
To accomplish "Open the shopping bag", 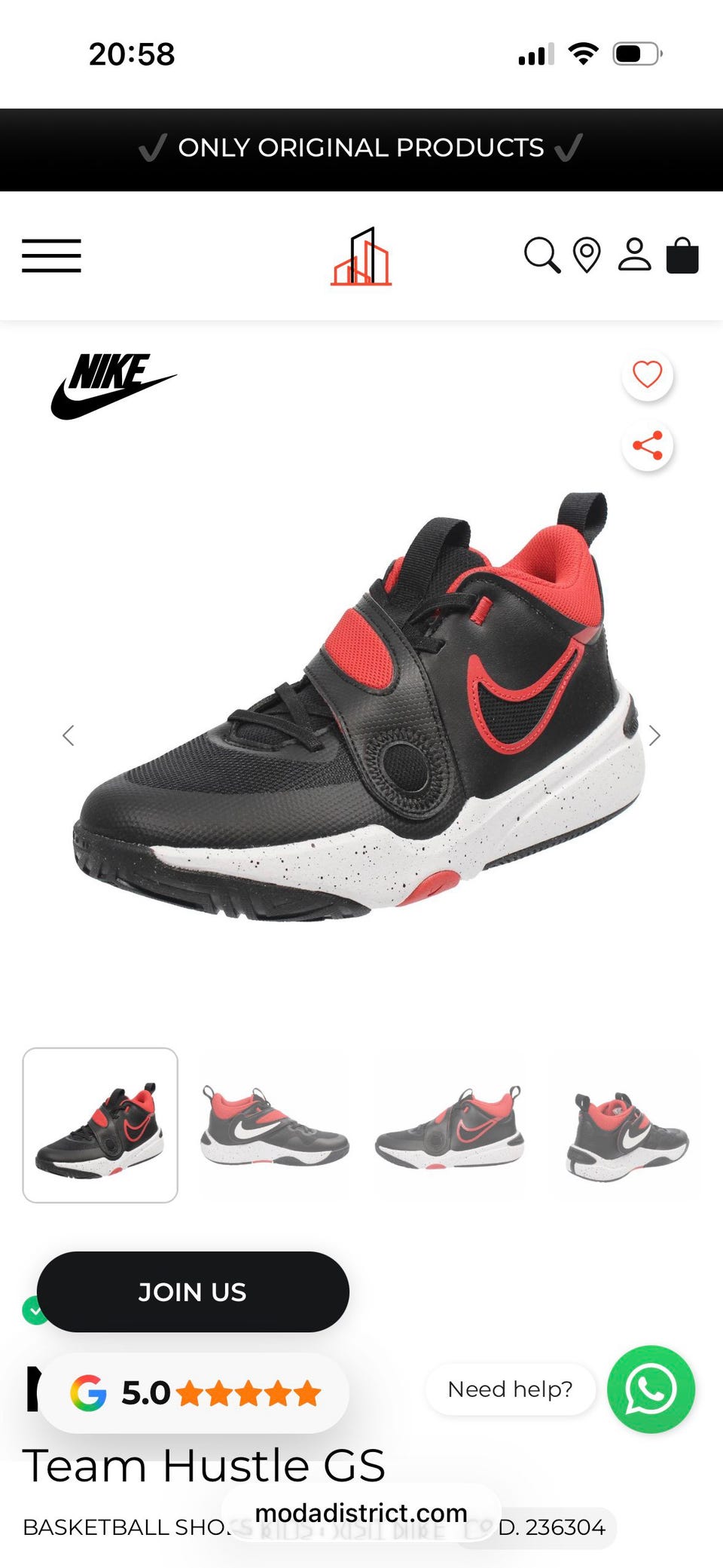I will pyautogui.click(x=682, y=255).
